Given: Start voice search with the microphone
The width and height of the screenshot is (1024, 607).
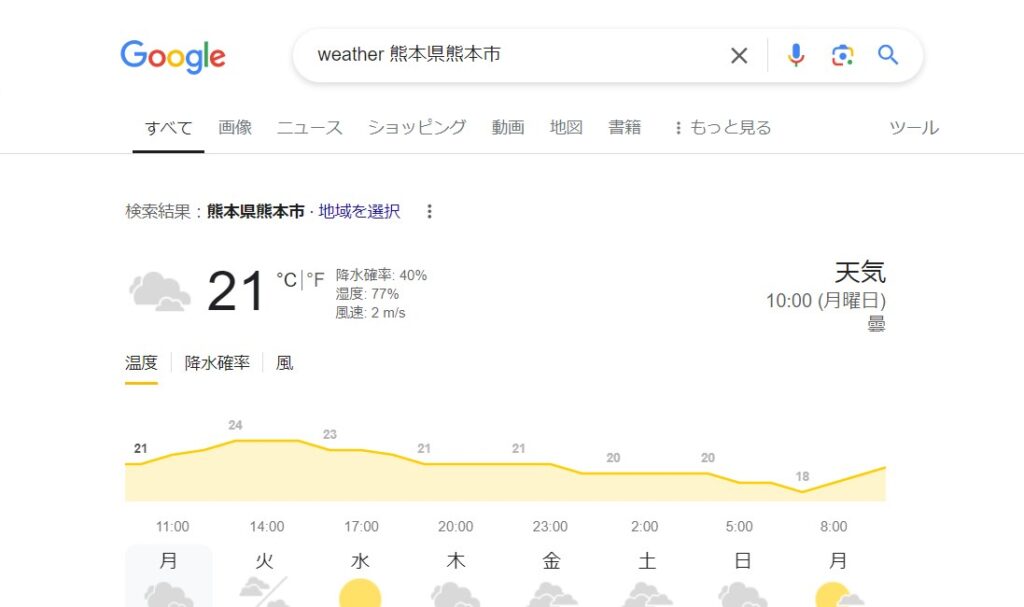Looking at the screenshot, I should point(796,56).
